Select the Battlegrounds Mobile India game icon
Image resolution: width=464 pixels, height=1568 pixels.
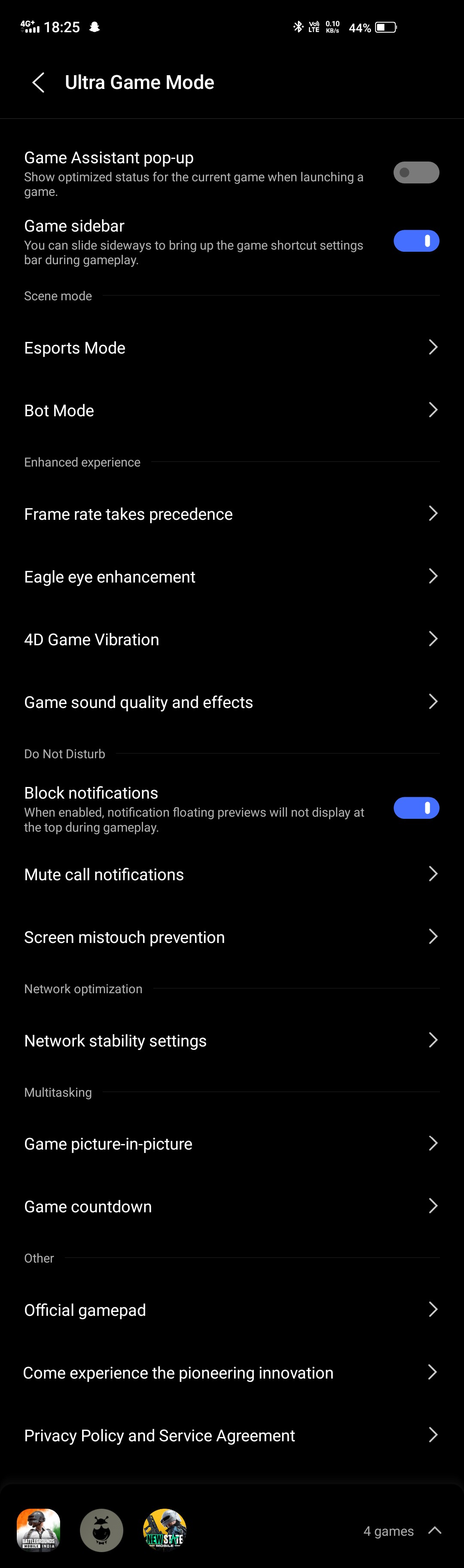(38, 1530)
